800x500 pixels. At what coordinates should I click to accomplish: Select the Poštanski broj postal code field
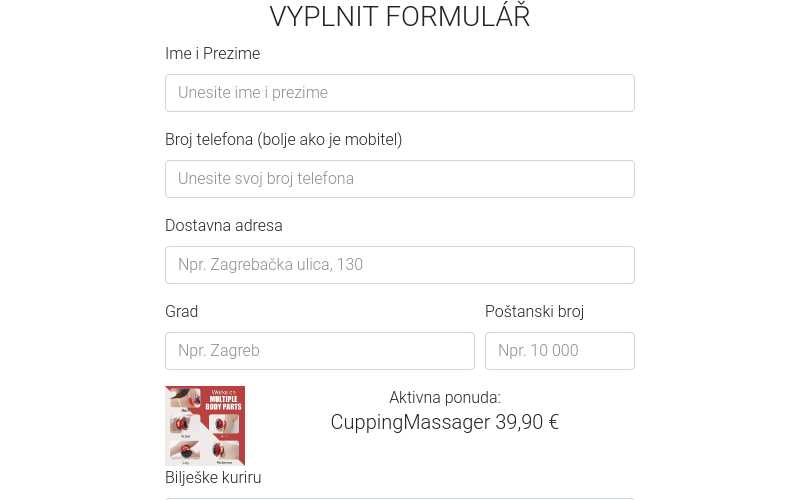pyautogui.click(x=559, y=351)
